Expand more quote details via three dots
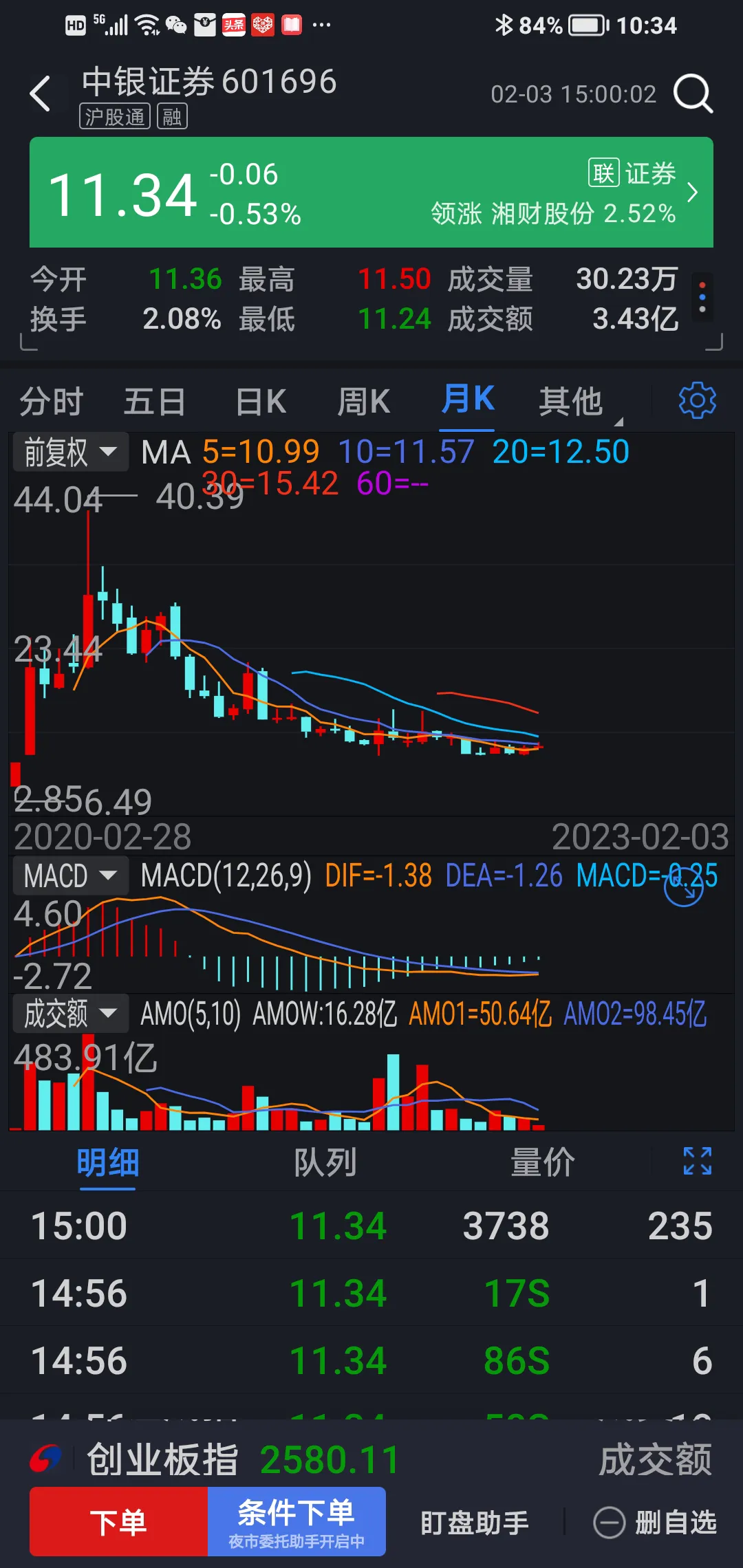Screen dimensions: 743x1568 [x=702, y=298]
